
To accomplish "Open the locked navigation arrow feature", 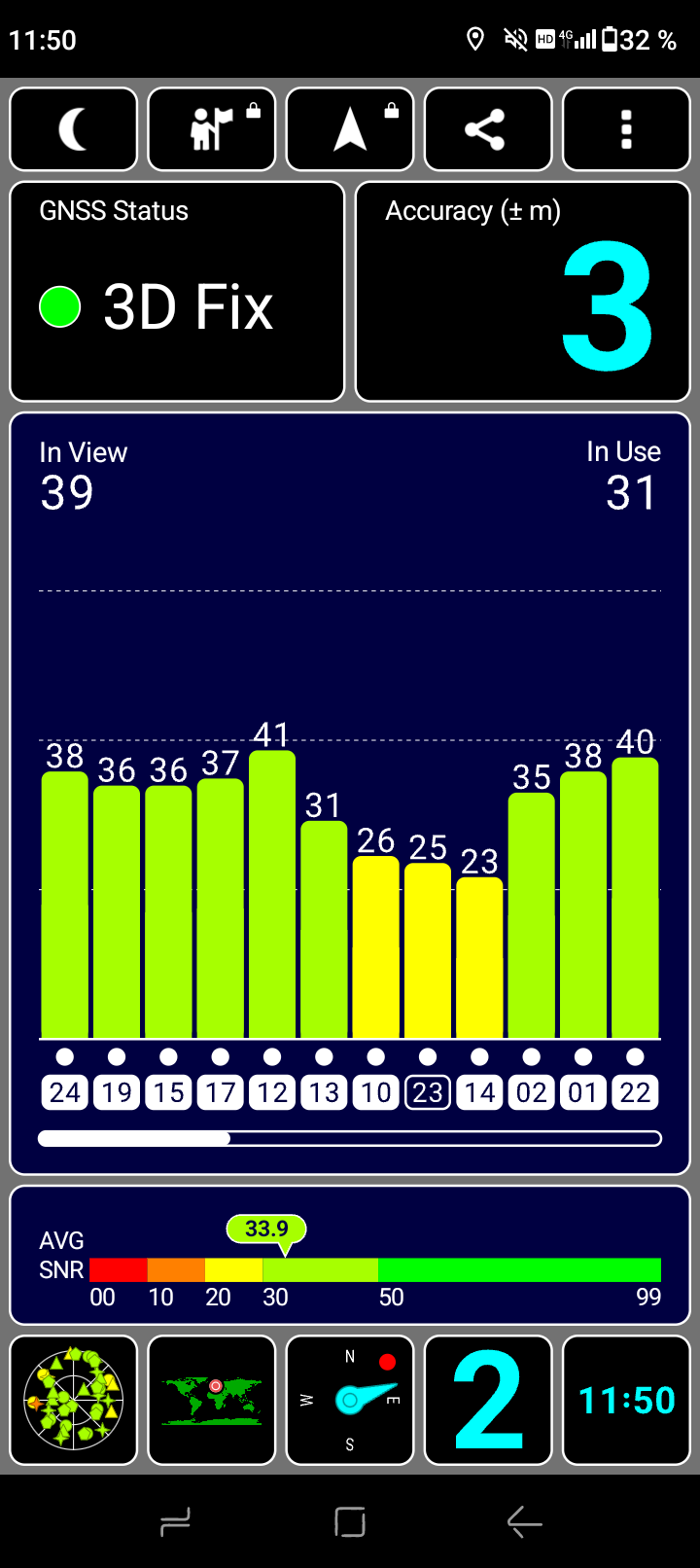I will coord(350,129).
